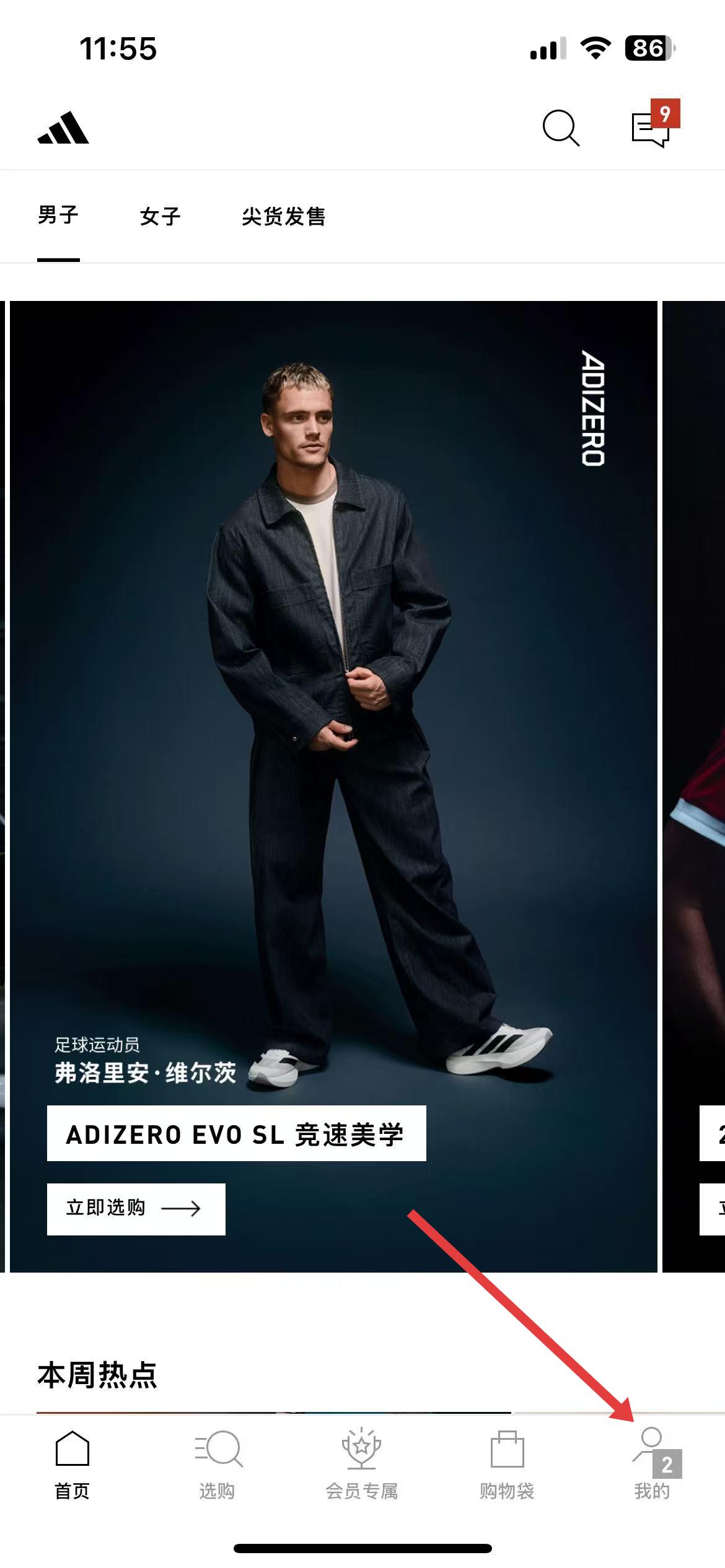Screen dimensions: 725x1568
Task: Switch to the 尖货发售 tab
Action: (x=283, y=217)
